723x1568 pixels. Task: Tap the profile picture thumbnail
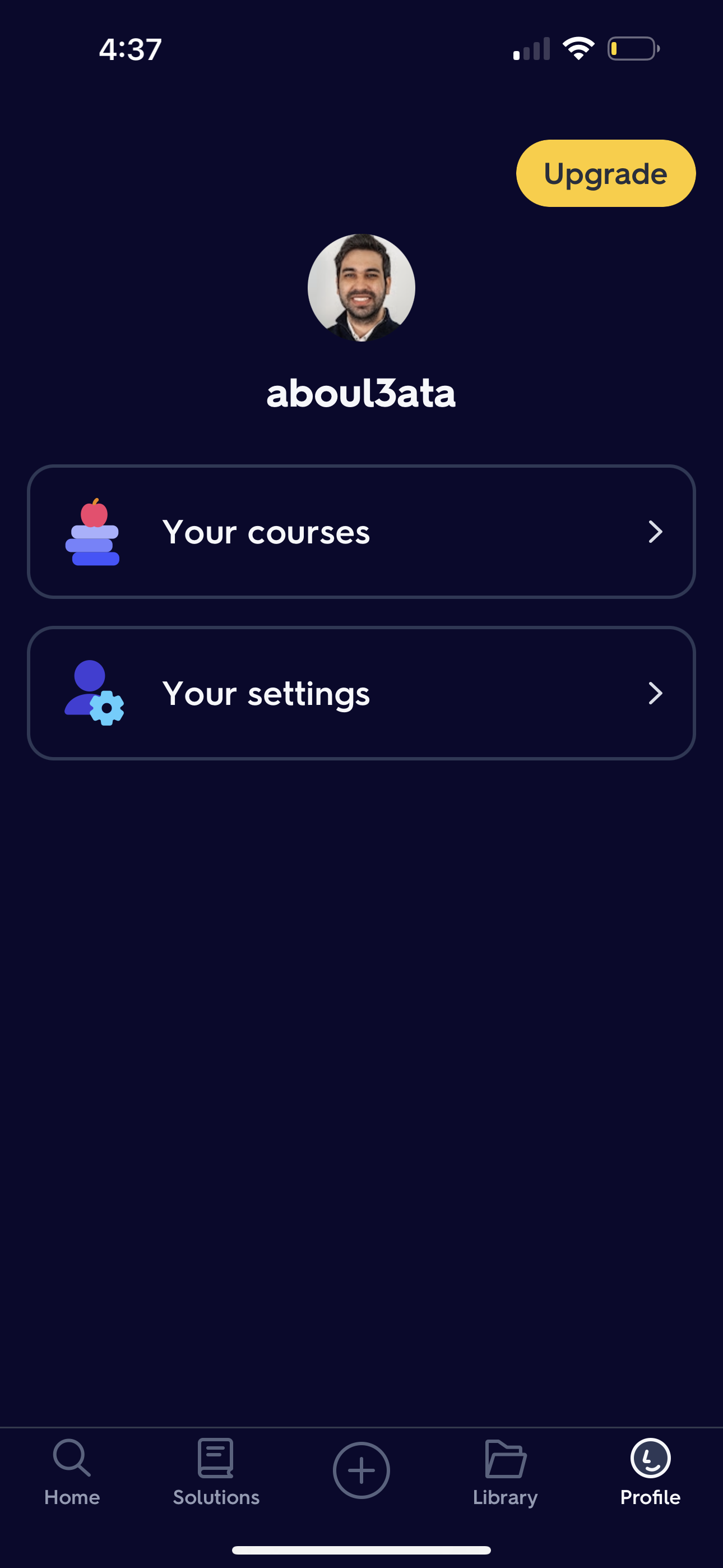click(x=361, y=287)
